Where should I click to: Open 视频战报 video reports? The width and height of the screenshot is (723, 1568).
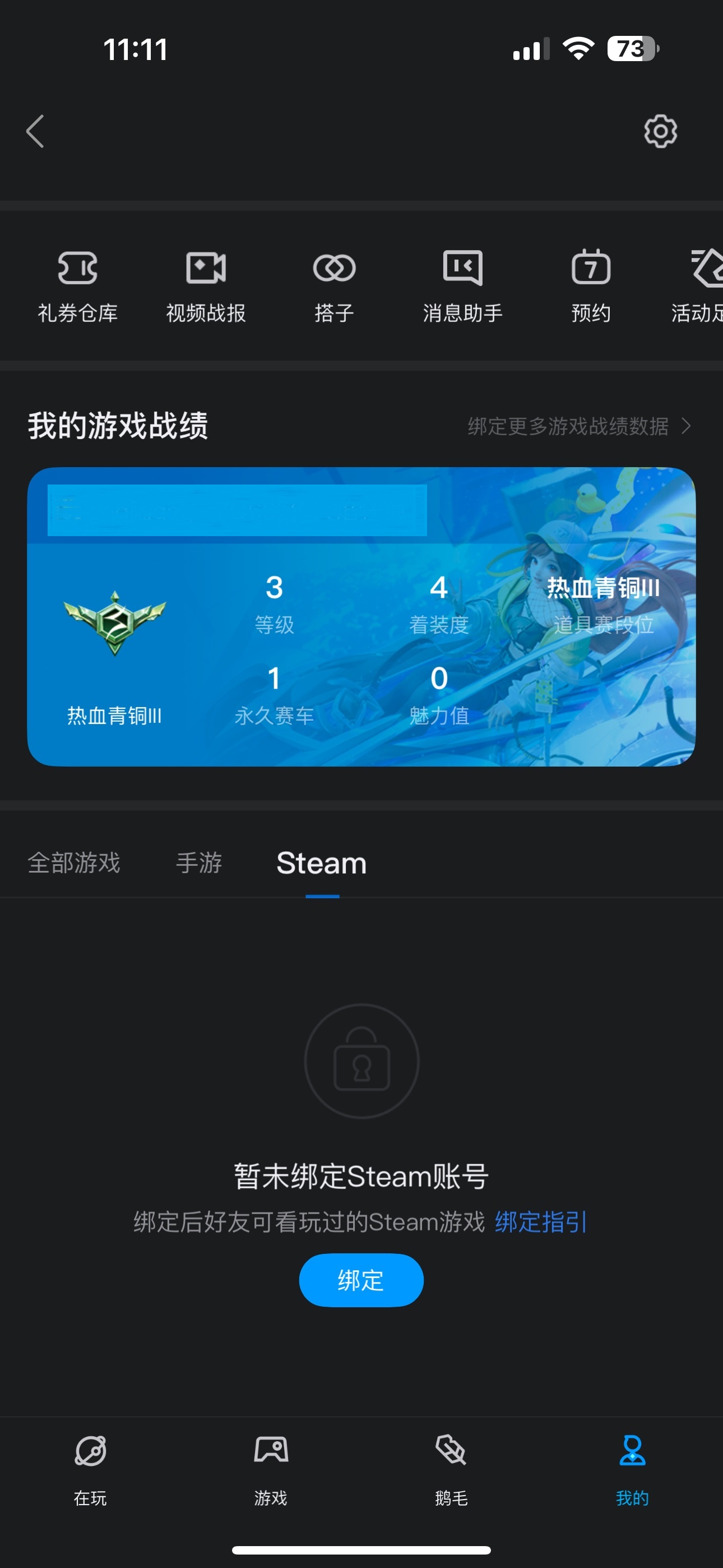click(x=206, y=285)
